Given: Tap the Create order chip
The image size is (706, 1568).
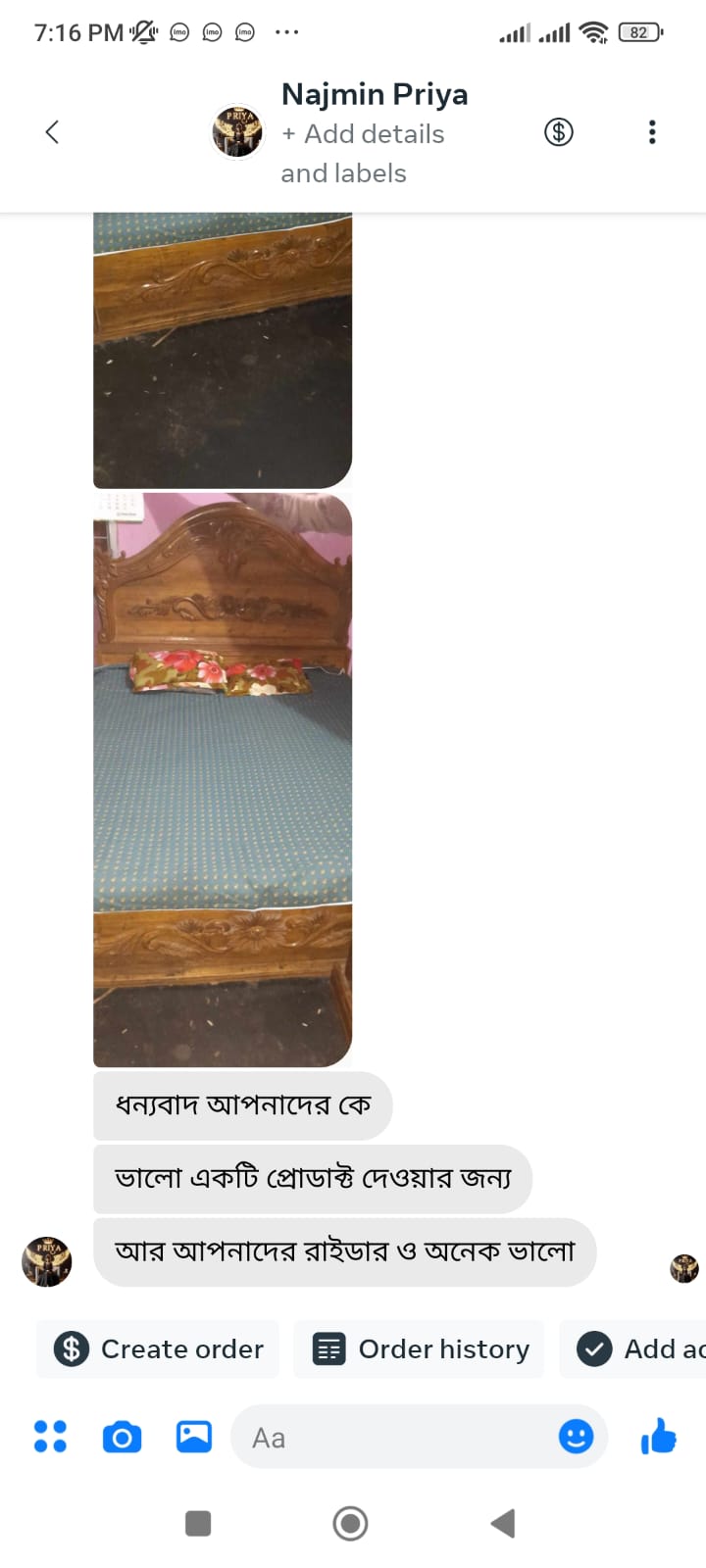Looking at the screenshot, I should [x=159, y=1349].
